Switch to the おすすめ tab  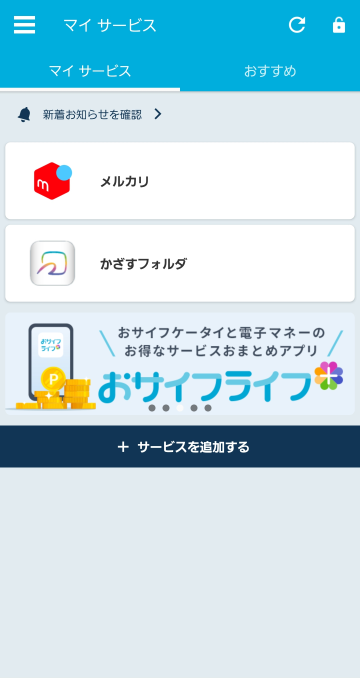pyautogui.click(x=270, y=70)
